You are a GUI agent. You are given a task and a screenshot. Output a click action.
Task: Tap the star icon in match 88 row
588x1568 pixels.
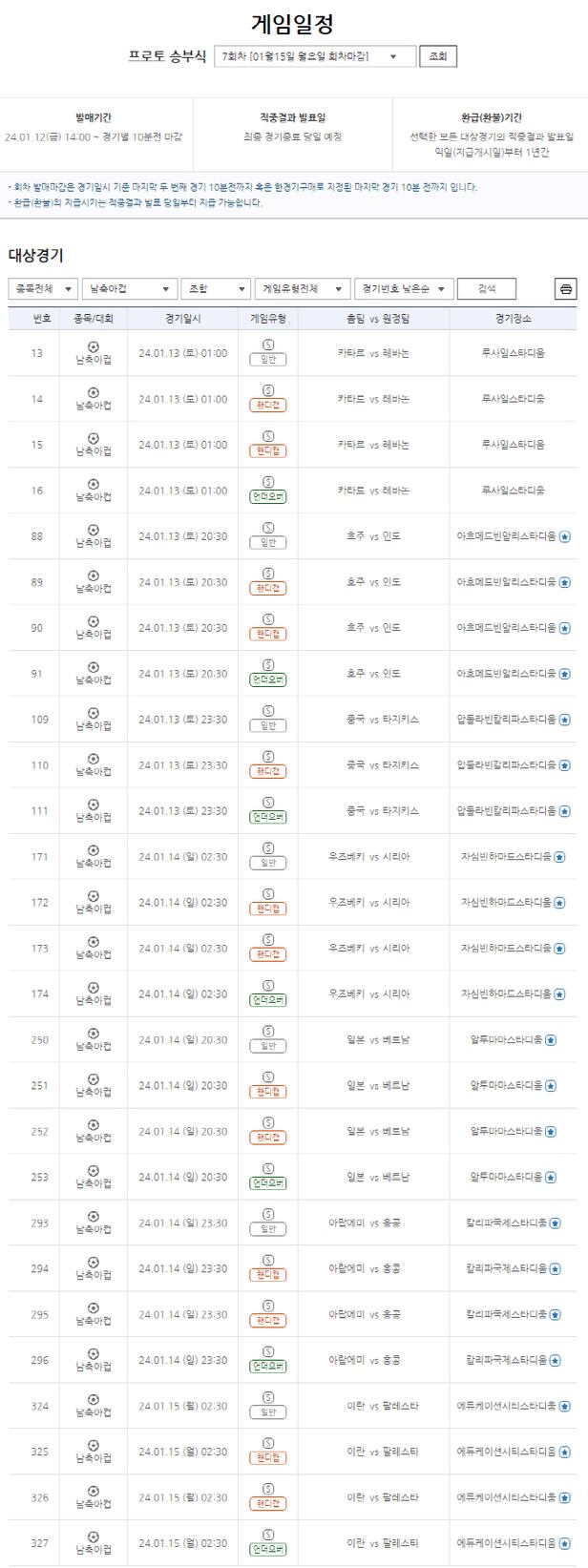point(565,536)
